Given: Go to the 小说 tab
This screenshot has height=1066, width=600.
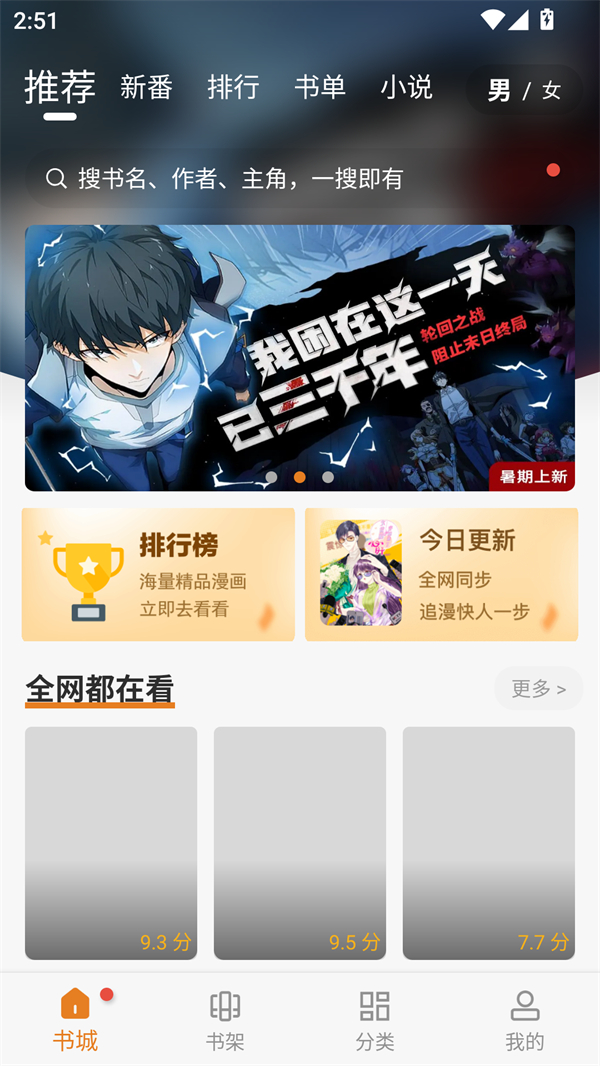Looking at the screenshot, I should pos(406,88).
